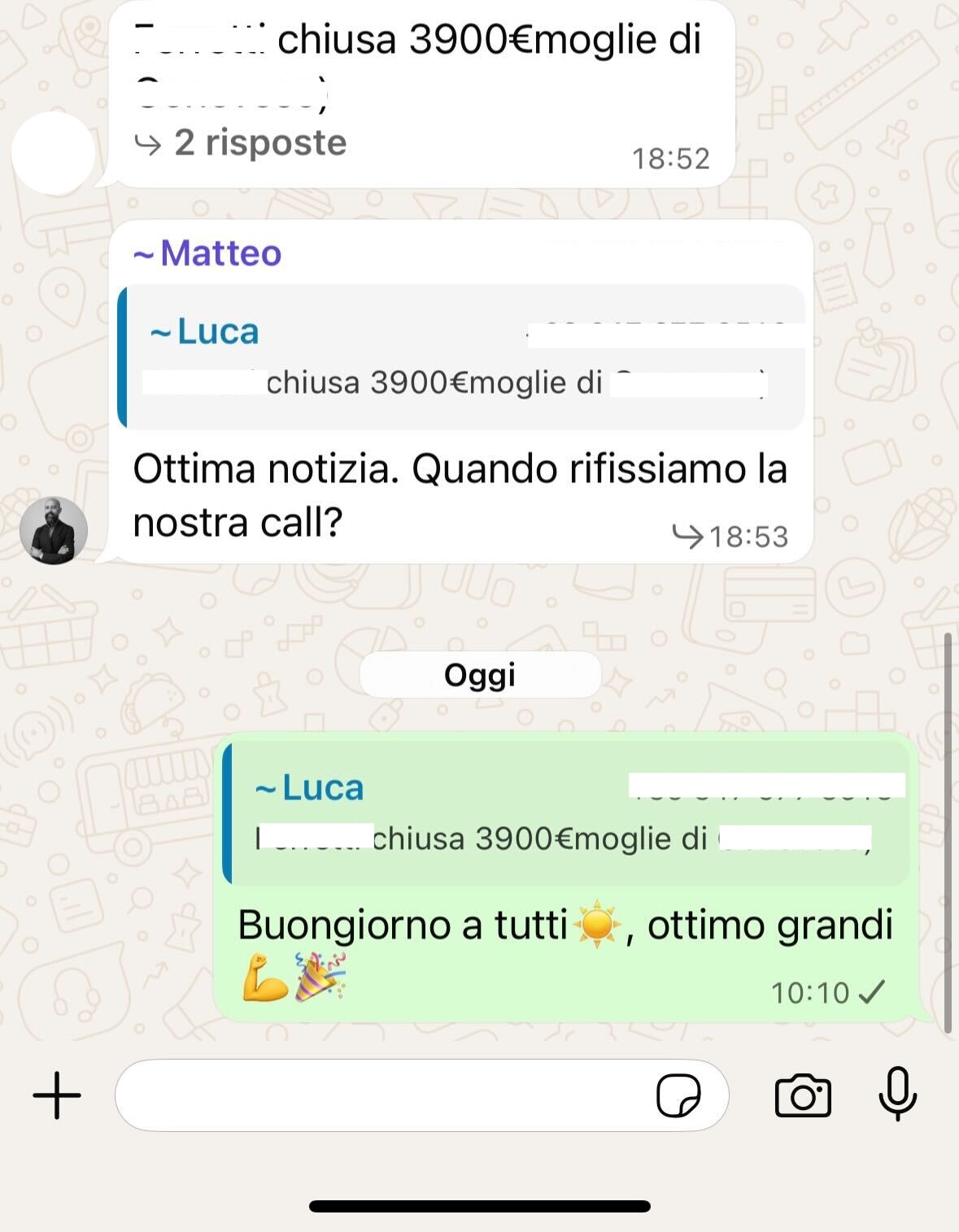This screenshot has height=1232, width=959.
Task: Open Matteo's profile picture
Action: click(54, 530)
